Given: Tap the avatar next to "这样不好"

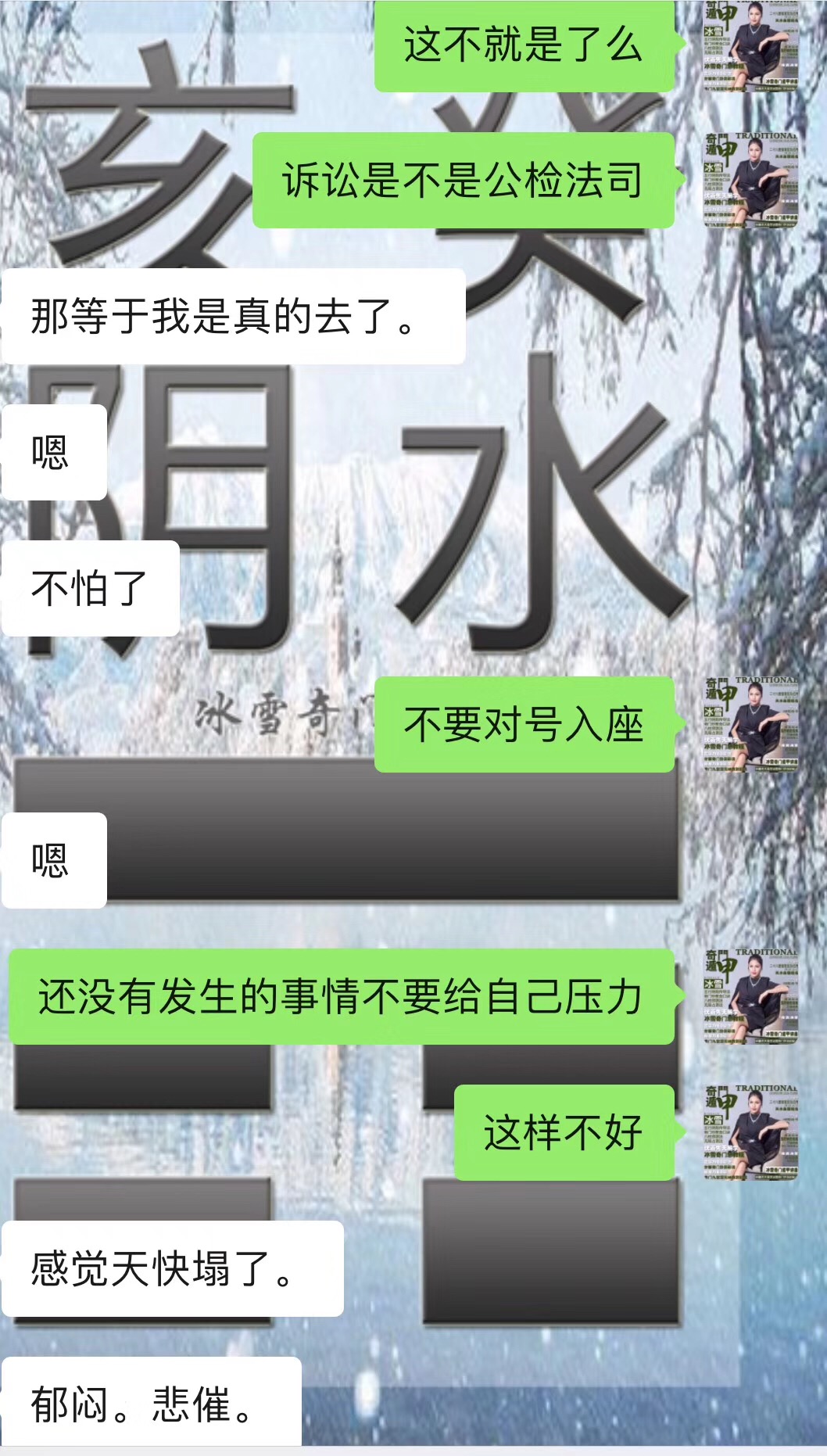Looking at the screenshot, I should coord(750,1133).
